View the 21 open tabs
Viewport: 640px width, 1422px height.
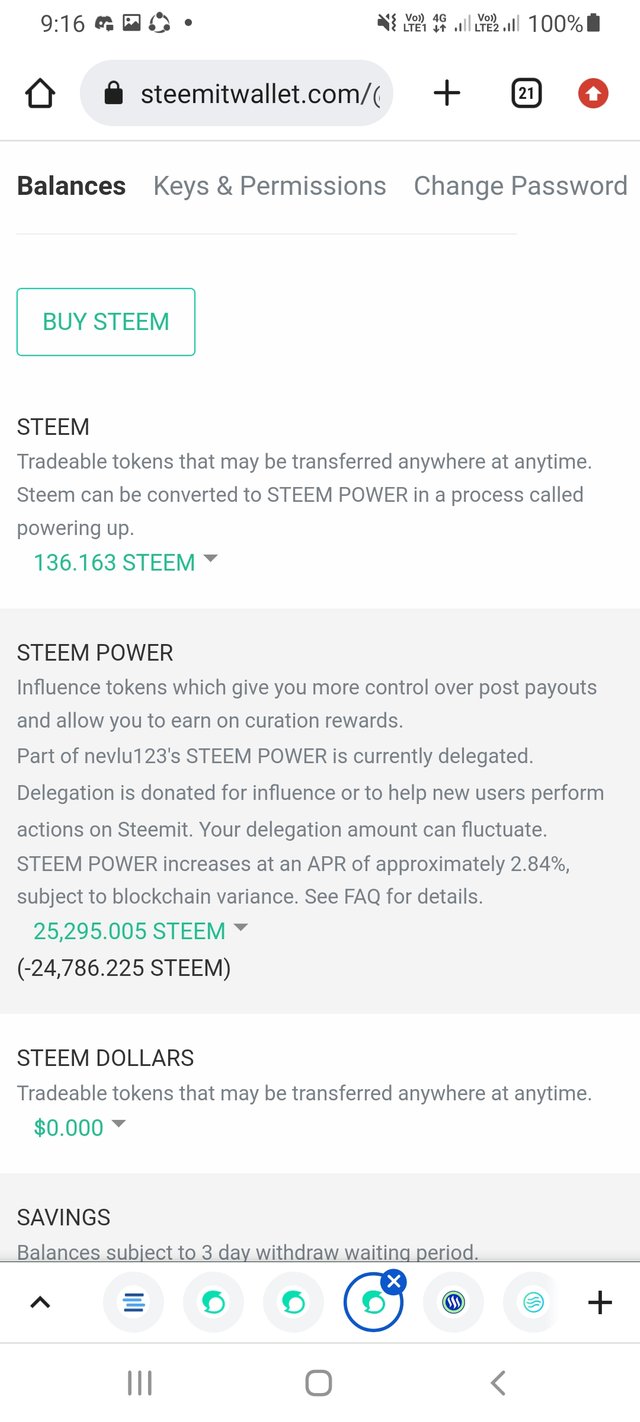coord(526,94)
